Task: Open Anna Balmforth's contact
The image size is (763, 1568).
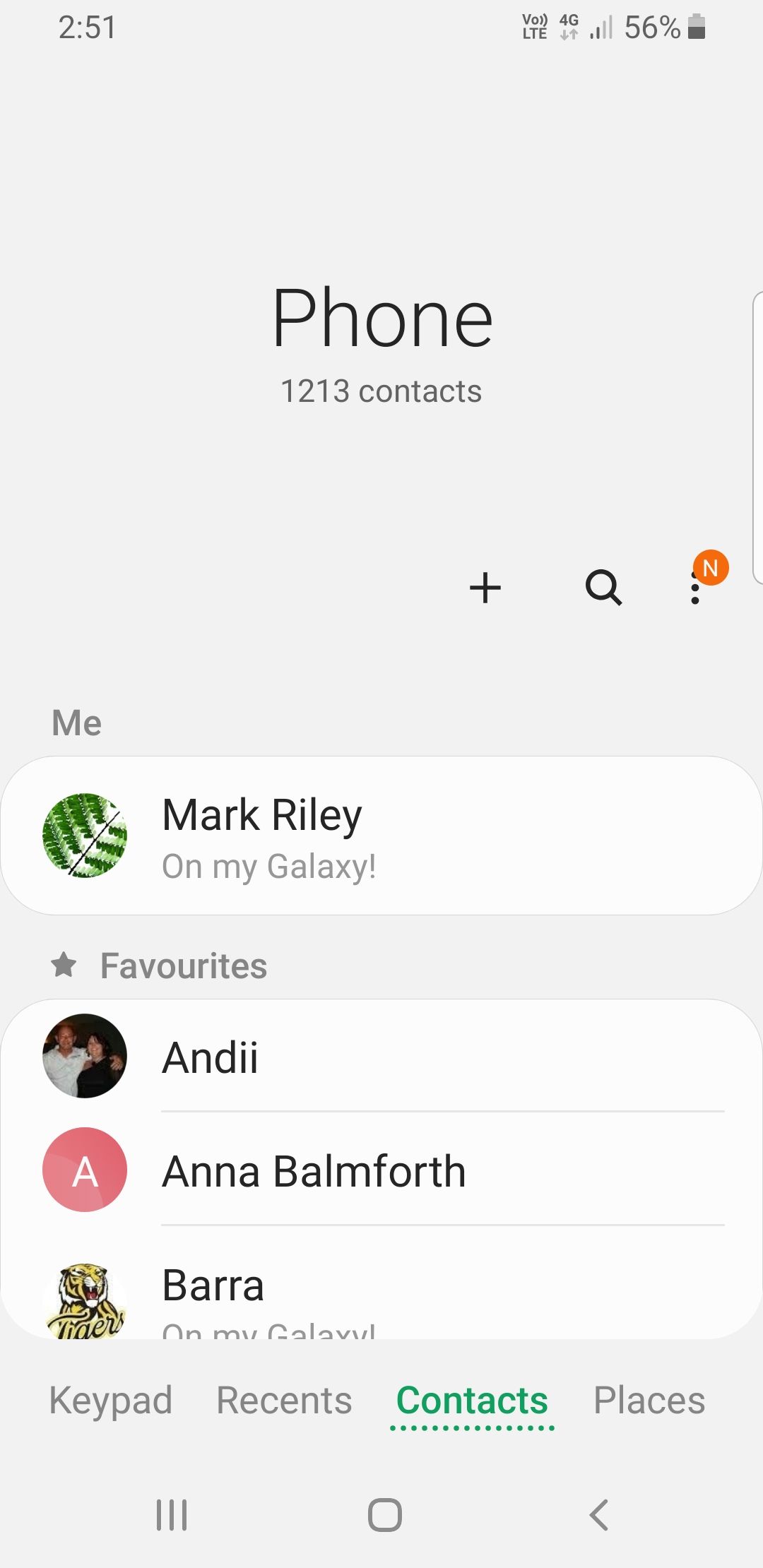Action: [x=381, y=1171]
